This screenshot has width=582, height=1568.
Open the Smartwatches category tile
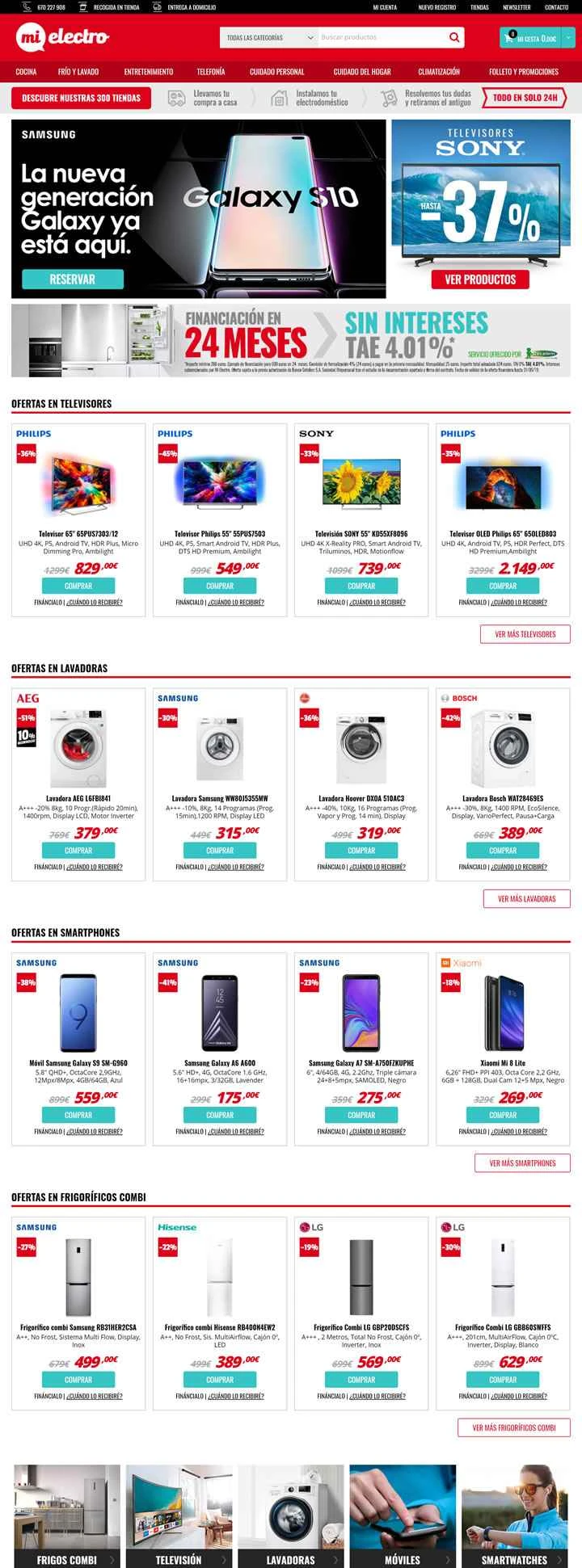[x=515, y=1516]
